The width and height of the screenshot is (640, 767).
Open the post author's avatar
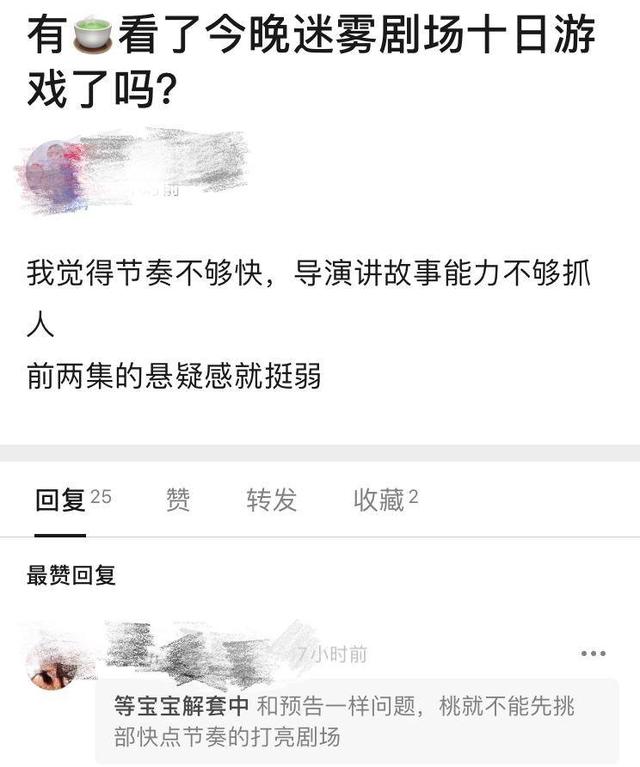(x=50, y=172)
